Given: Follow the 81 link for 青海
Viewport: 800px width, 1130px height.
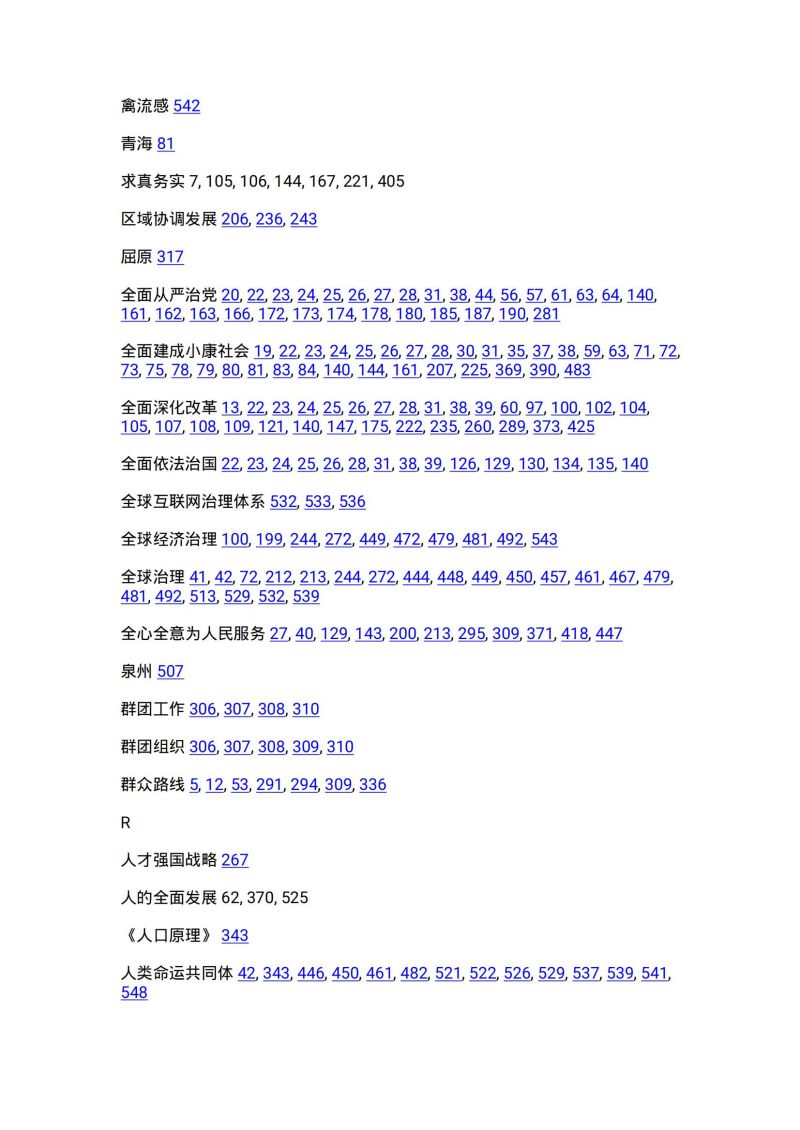Looking at the screenshot, I should pyautogui.click(x=165, y=144).
